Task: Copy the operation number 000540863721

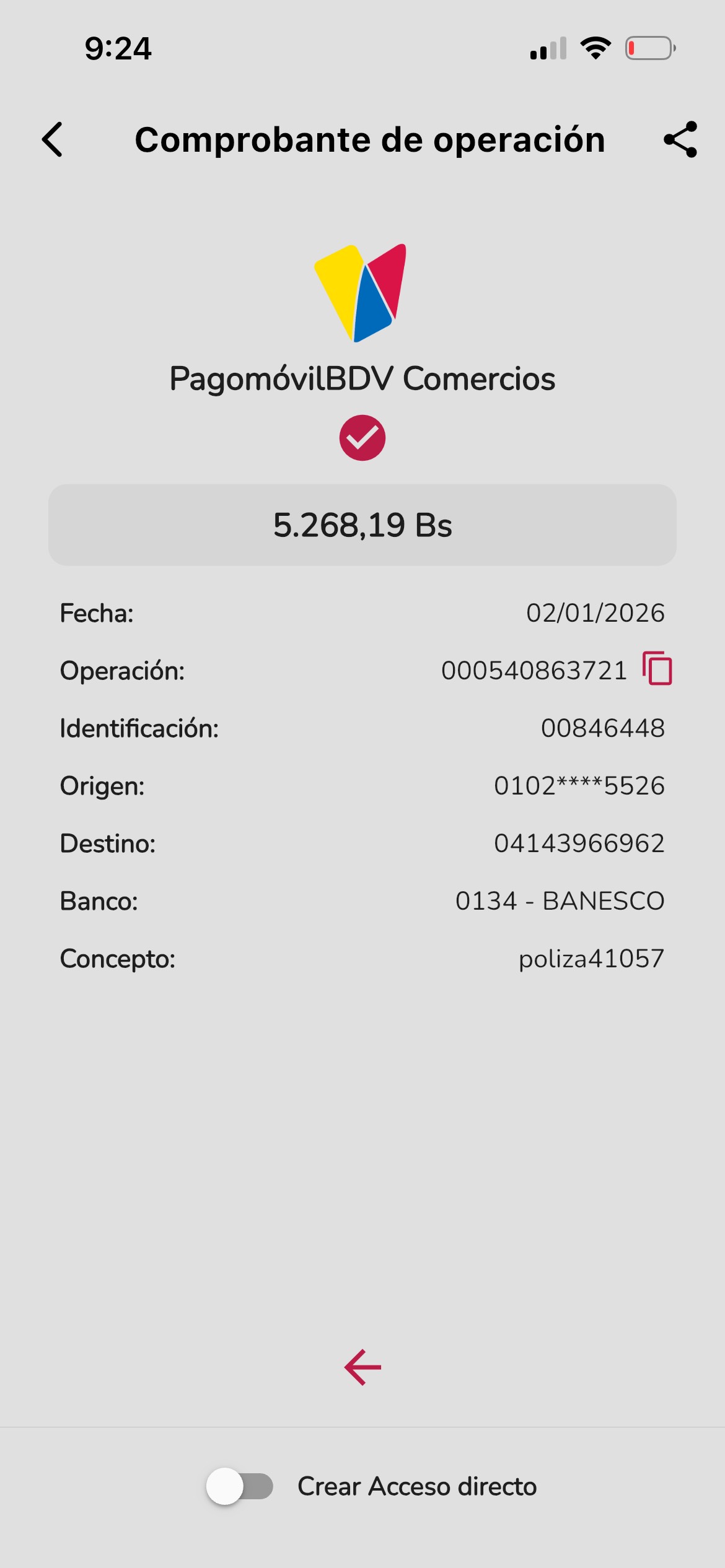Action: 657,669
